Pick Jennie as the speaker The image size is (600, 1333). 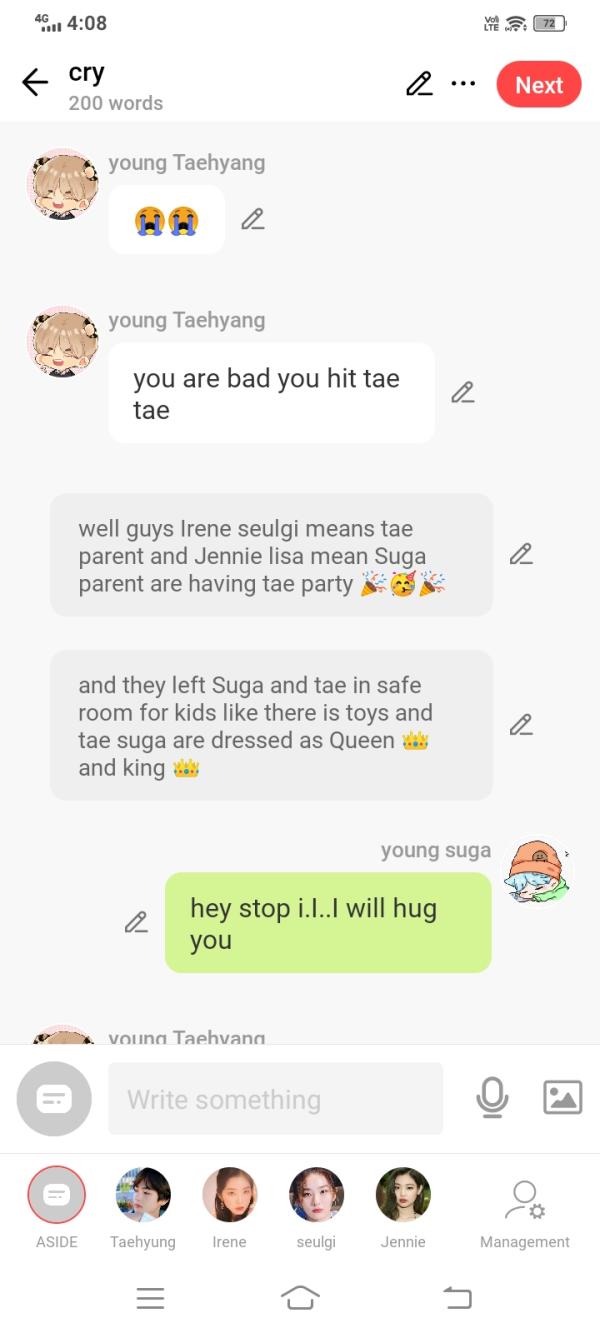click(x=403, y=1195)
